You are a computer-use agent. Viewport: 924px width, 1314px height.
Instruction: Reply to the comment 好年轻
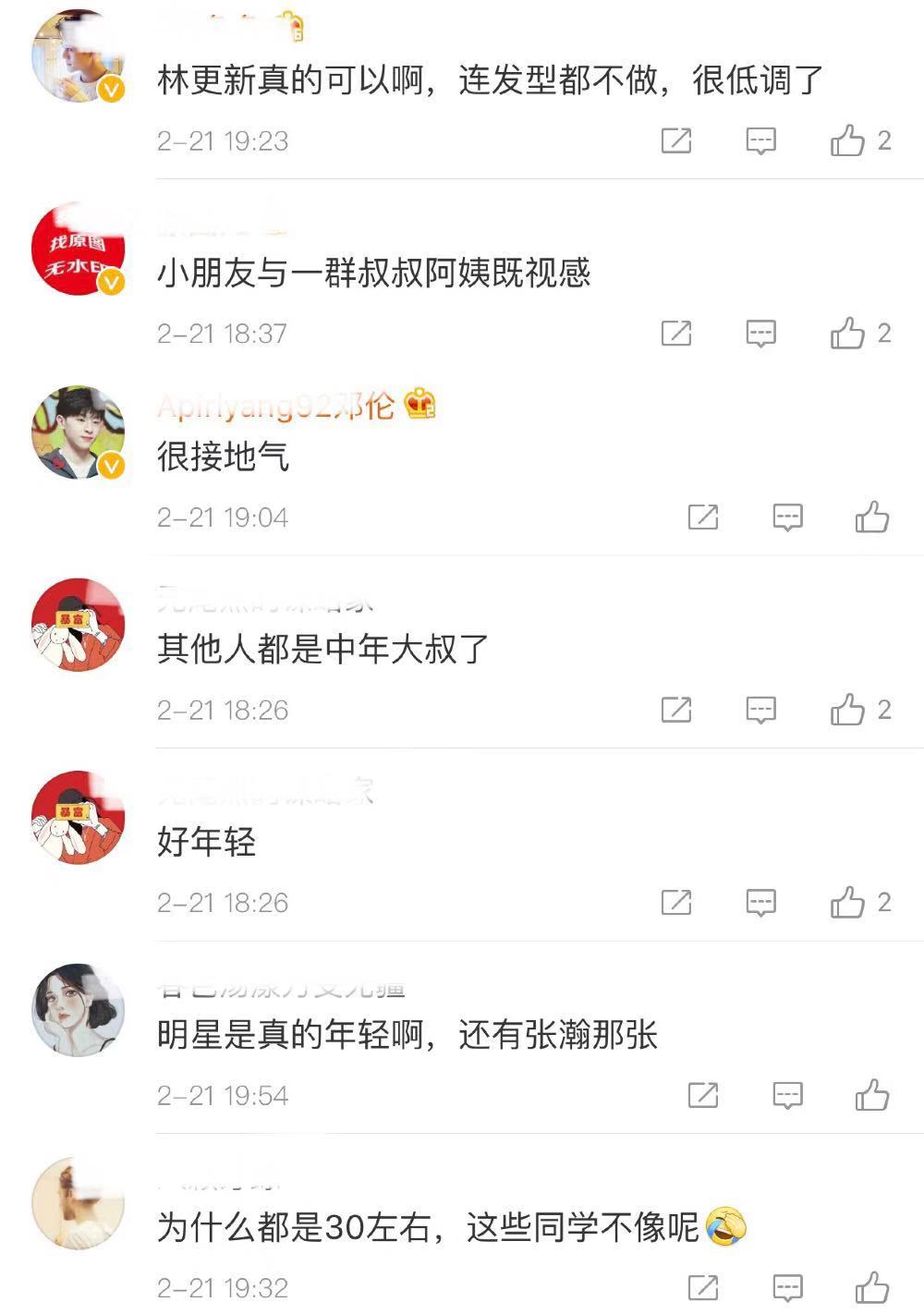click(x=760, y=902)
